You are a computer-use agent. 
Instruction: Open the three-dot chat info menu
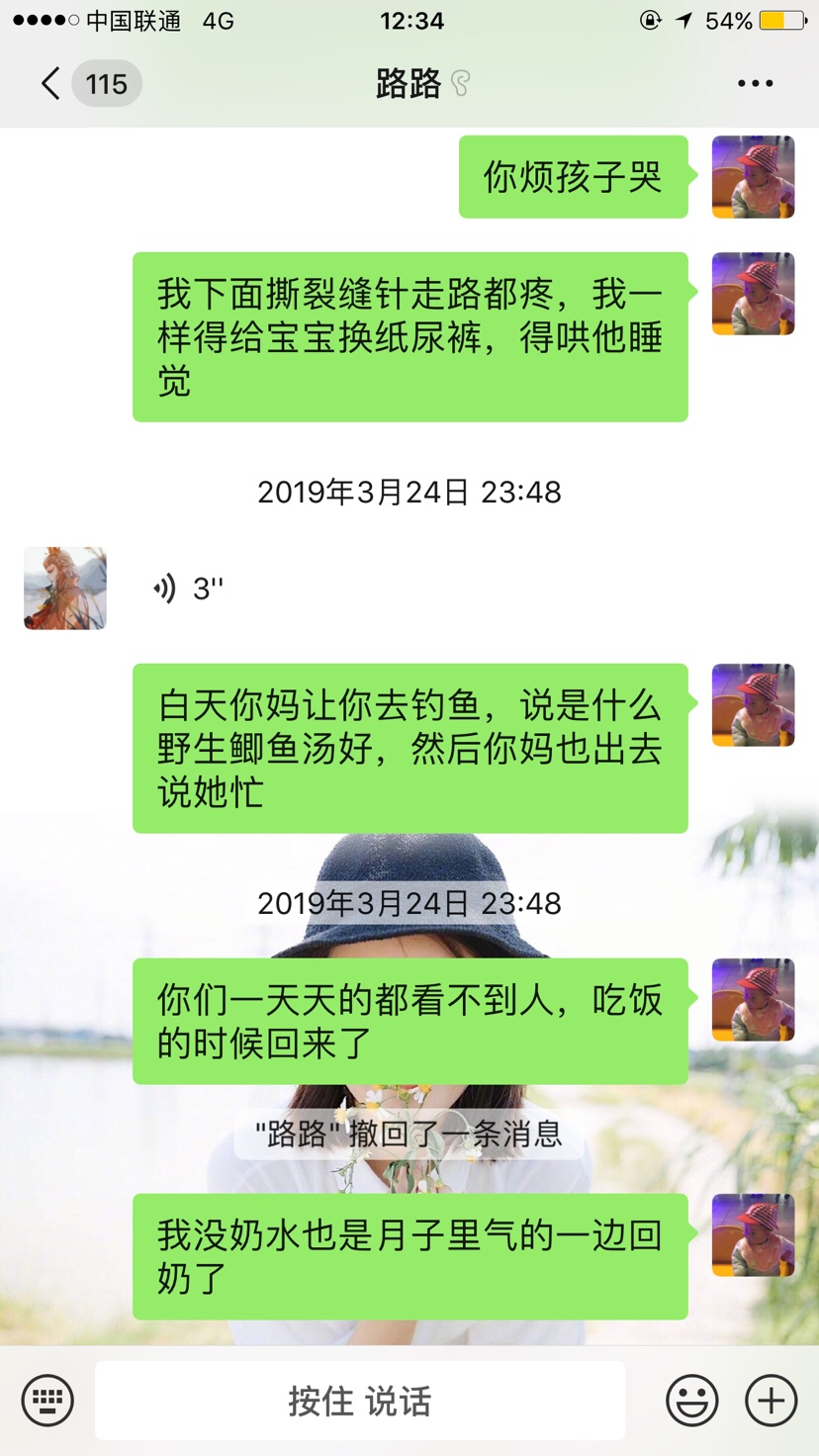pyautogui.click(x=755, y=84)
